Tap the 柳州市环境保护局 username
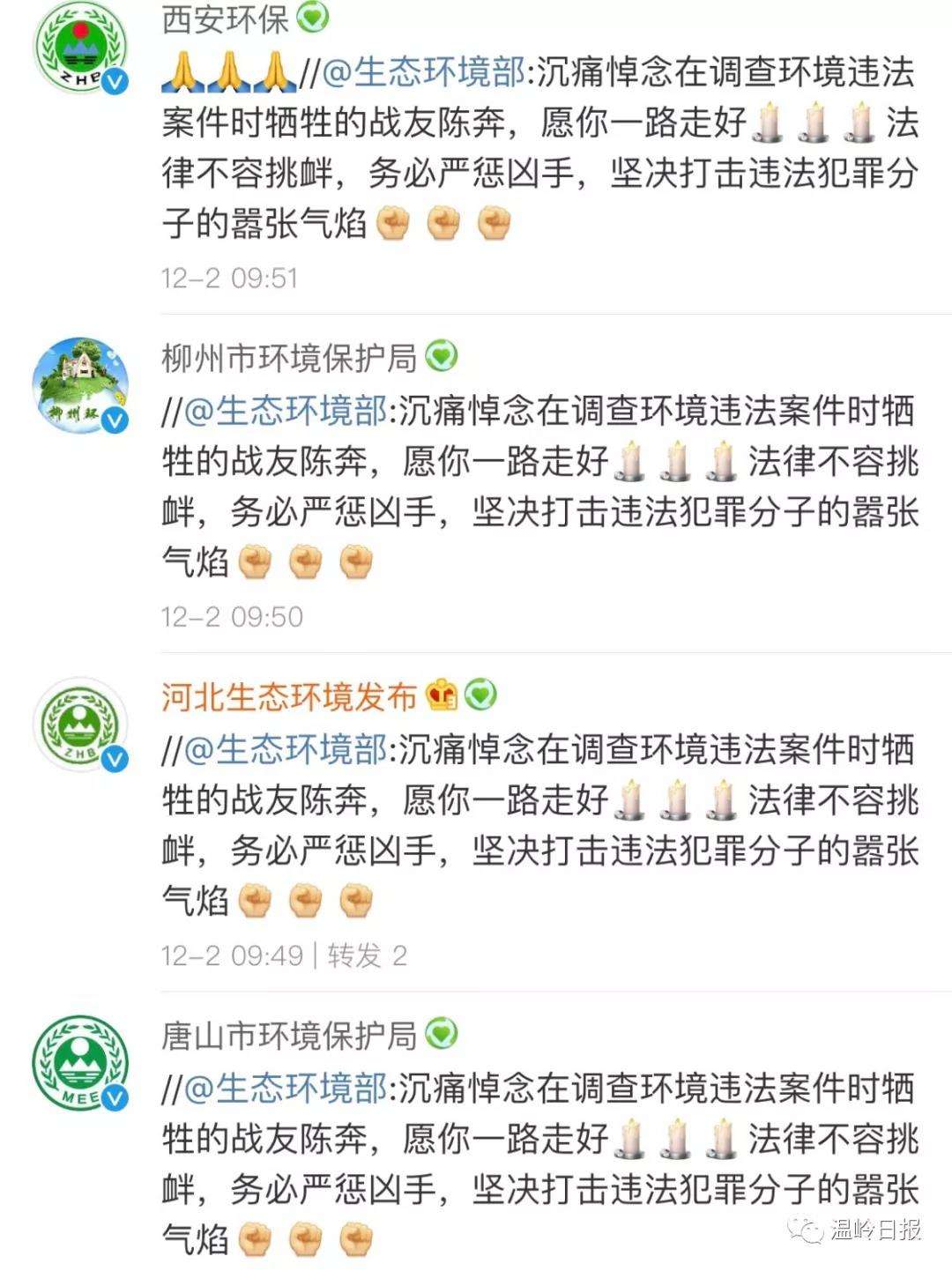Screen dimensions: 952x1271 coord(289,358)
